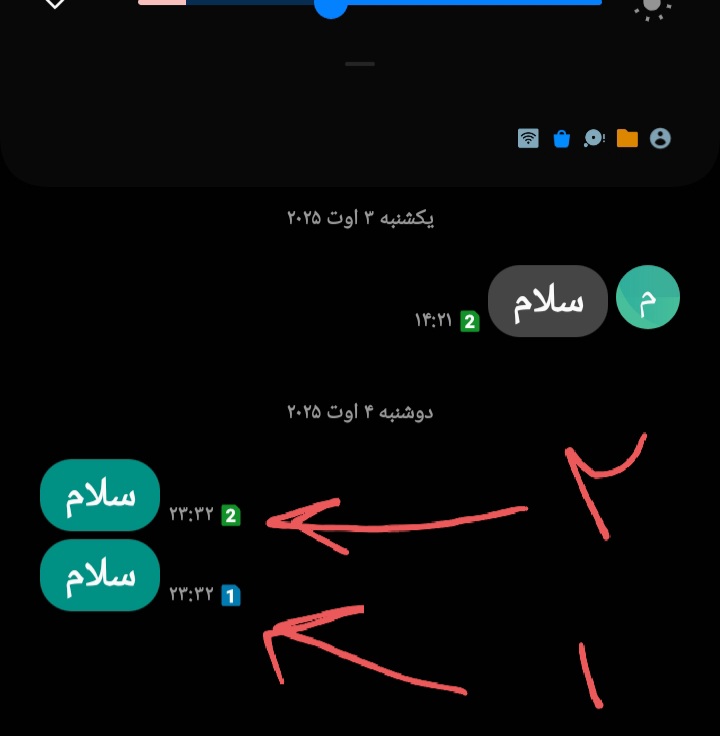Image resolution: width=720 pixels, height=736 pixels.
Task: Tap the sent سلام message marked SIM 2
Action: [100, 495]
